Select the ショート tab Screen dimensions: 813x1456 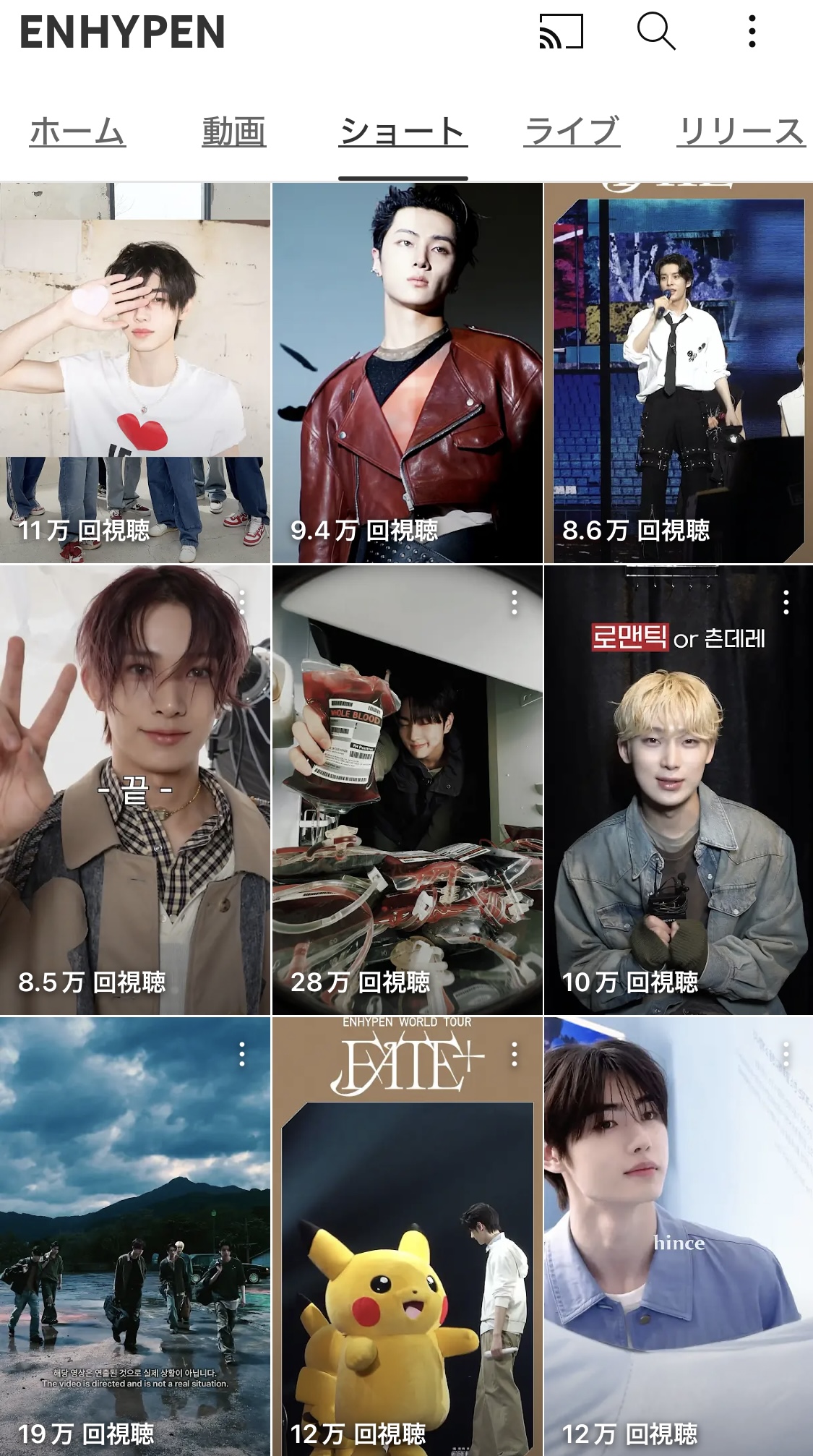(x=403, y=132)
